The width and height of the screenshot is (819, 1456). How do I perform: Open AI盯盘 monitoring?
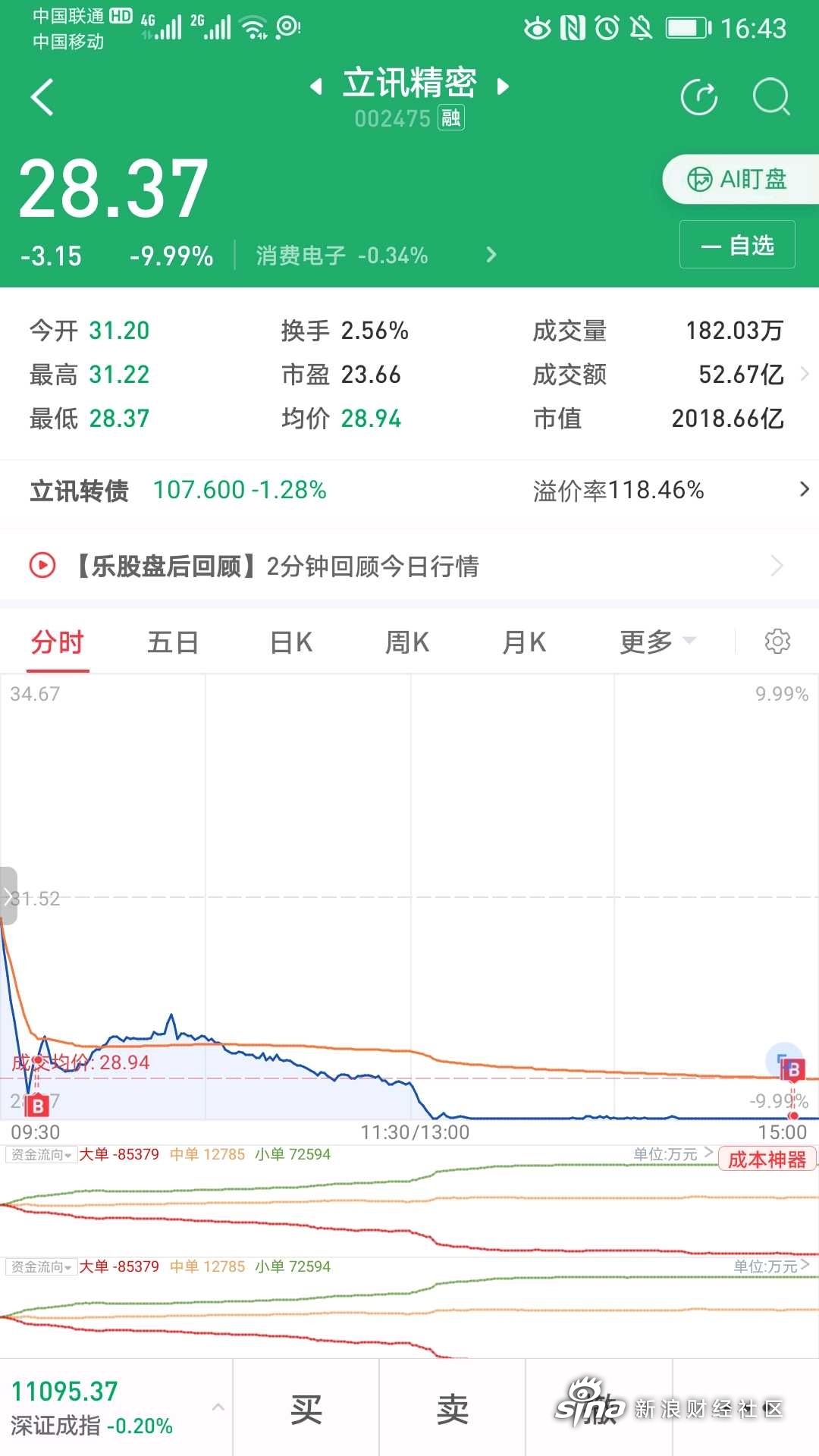pyautogui.click(x=739, y=180)
